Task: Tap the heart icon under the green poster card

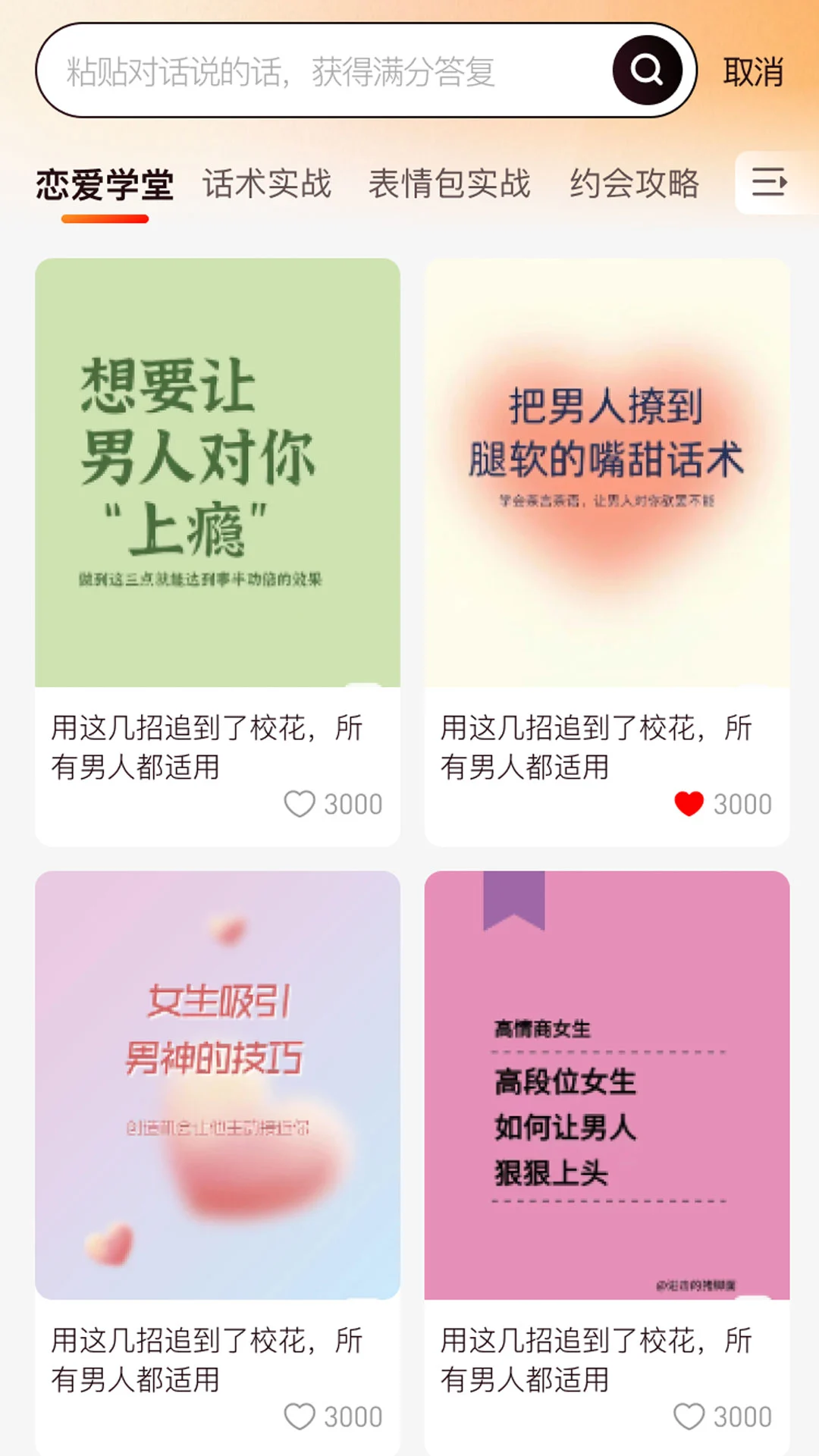Action: click(300, 805)
